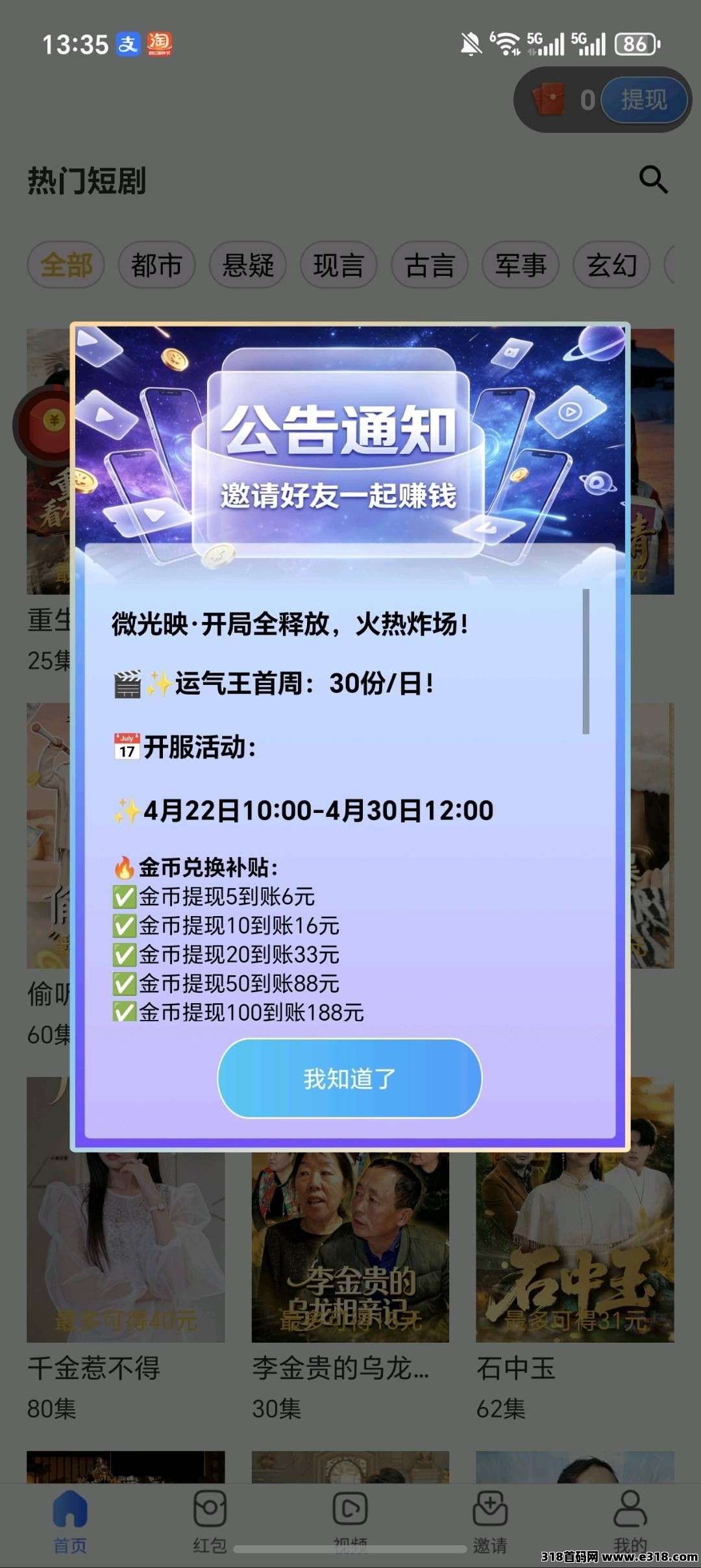
Task: Filter by 玄幻 category
Action: 611,265
